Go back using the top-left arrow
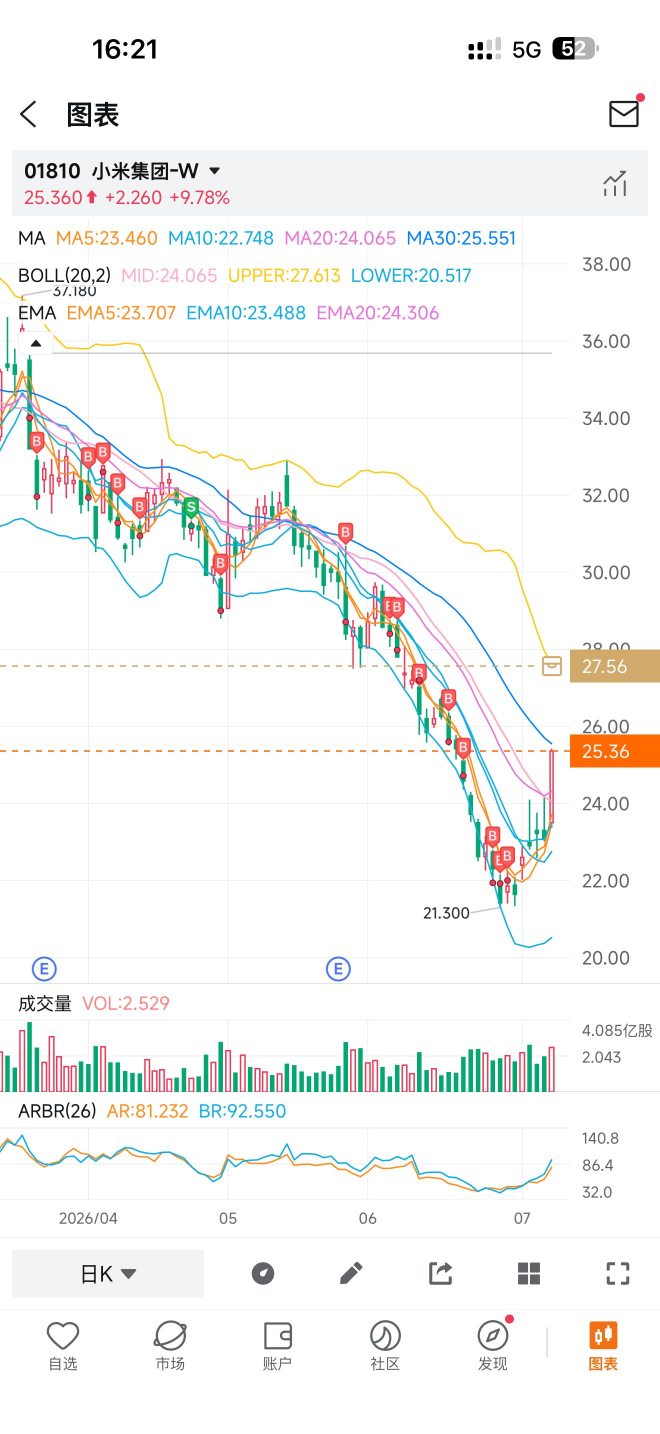Screen dimensions: 660x1434 click(28, 115)
